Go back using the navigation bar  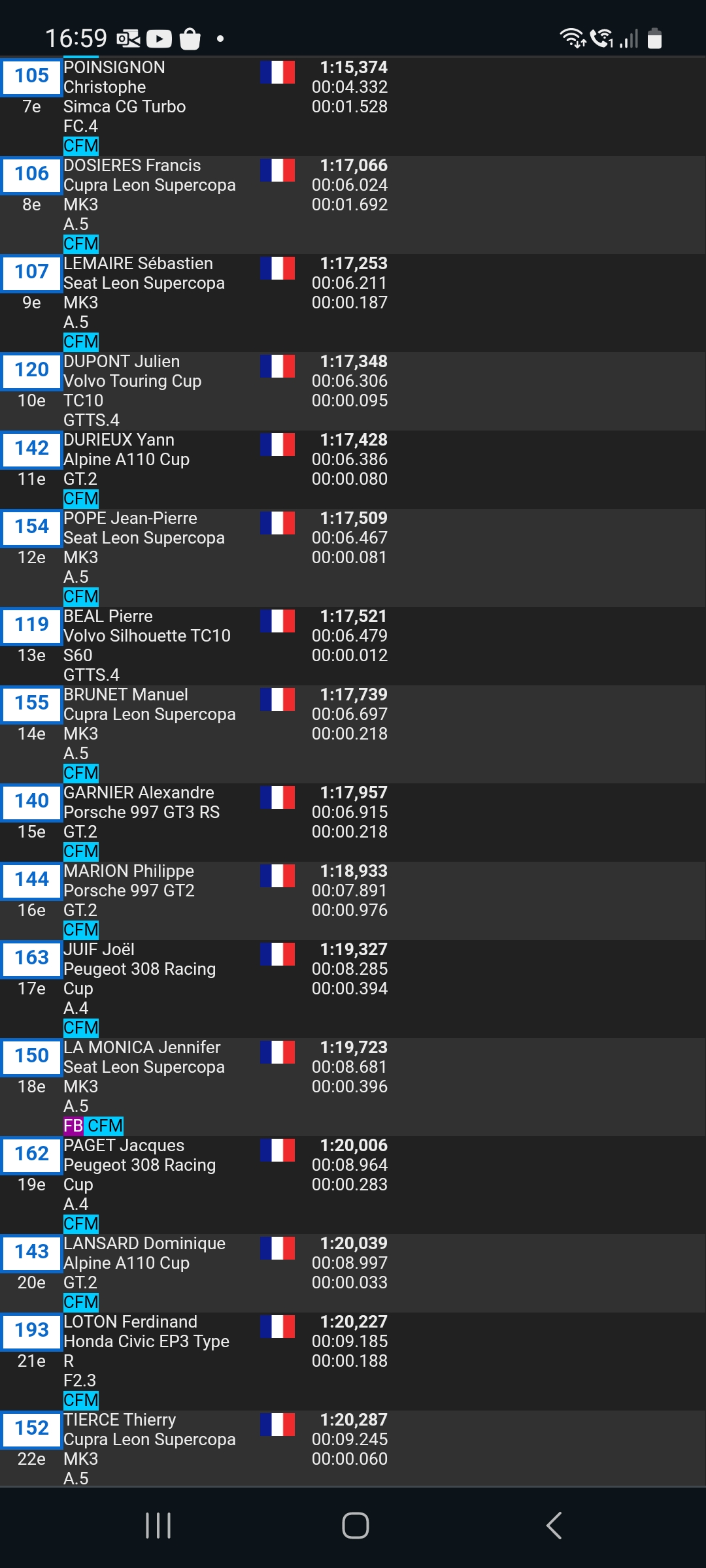(x=554, y=1526)
